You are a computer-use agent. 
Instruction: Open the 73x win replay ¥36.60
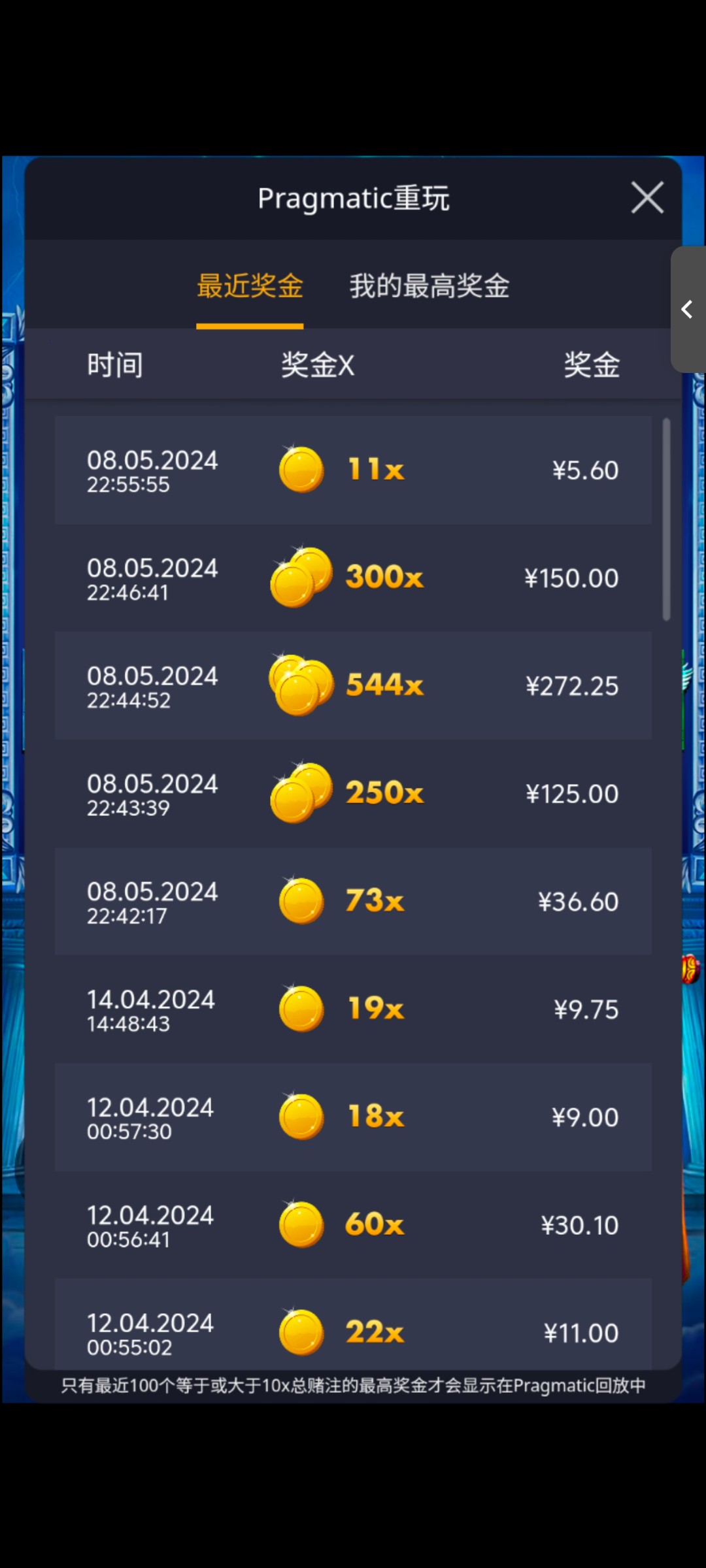(353, 901)
